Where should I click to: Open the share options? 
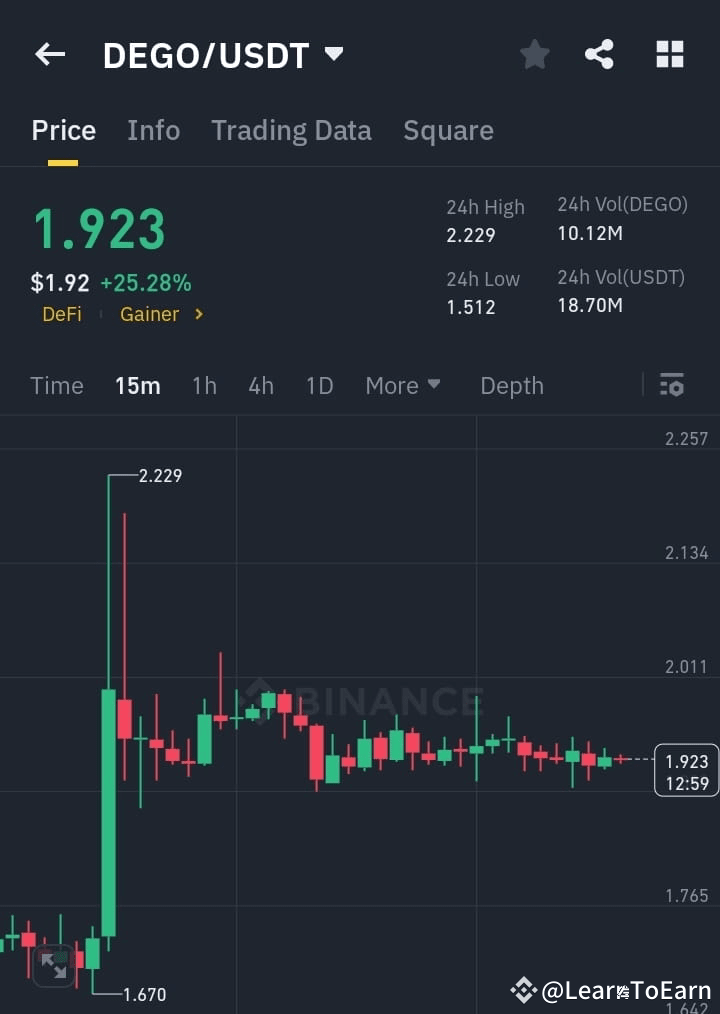point(599,54)
